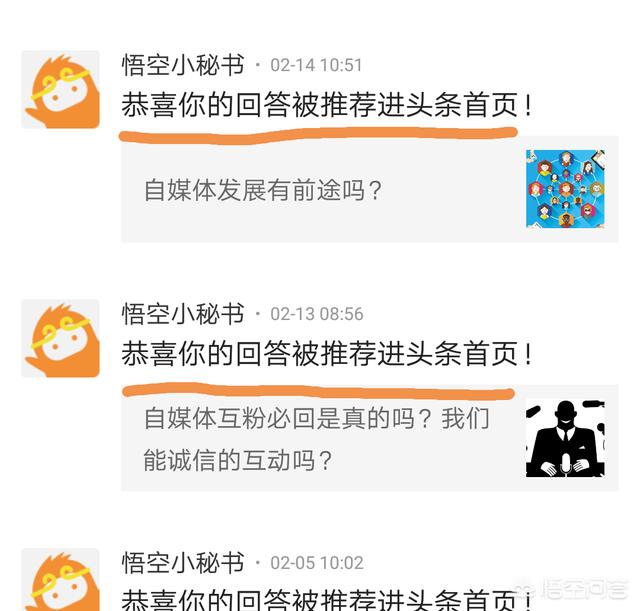The image size is (640, 611).
Task: Open 悟空小秘书 avatar on 02-14 message
Action: (x=61, y=89)
